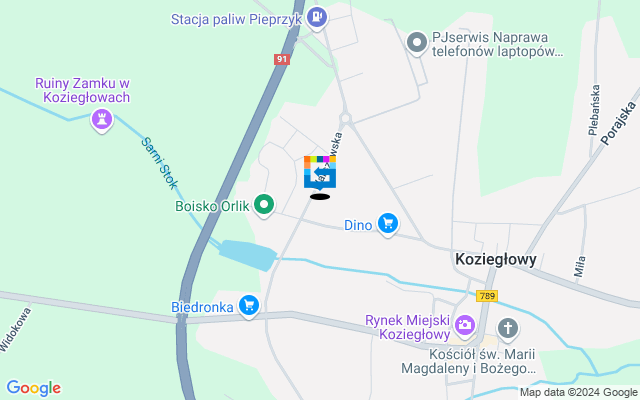Open the Stacja paliw Pieprzyk gas station marker

click(317, 16)
